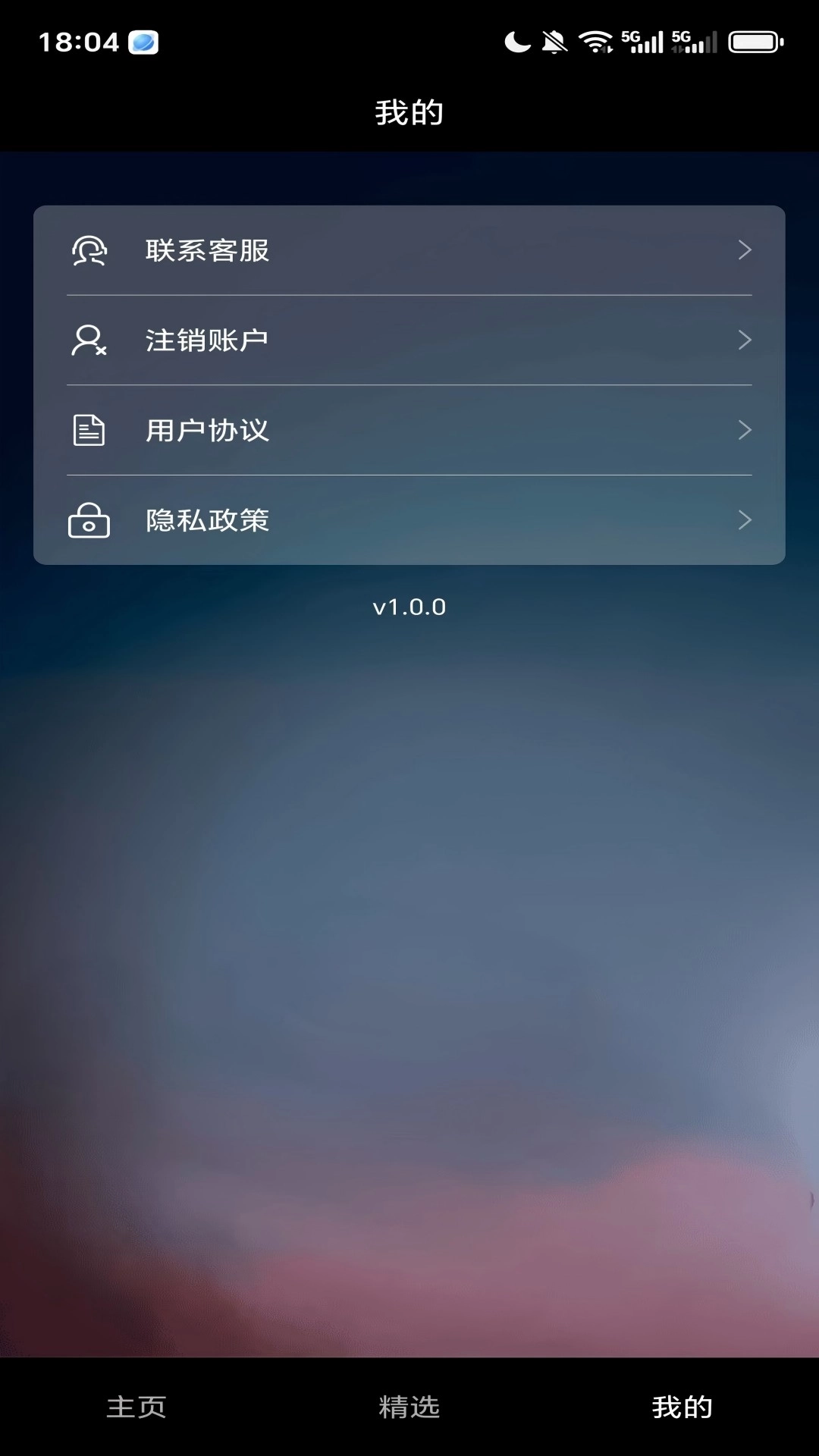Click the headset customer service icon
Viewport: 819px width, 1456px height.
(89, 250)
